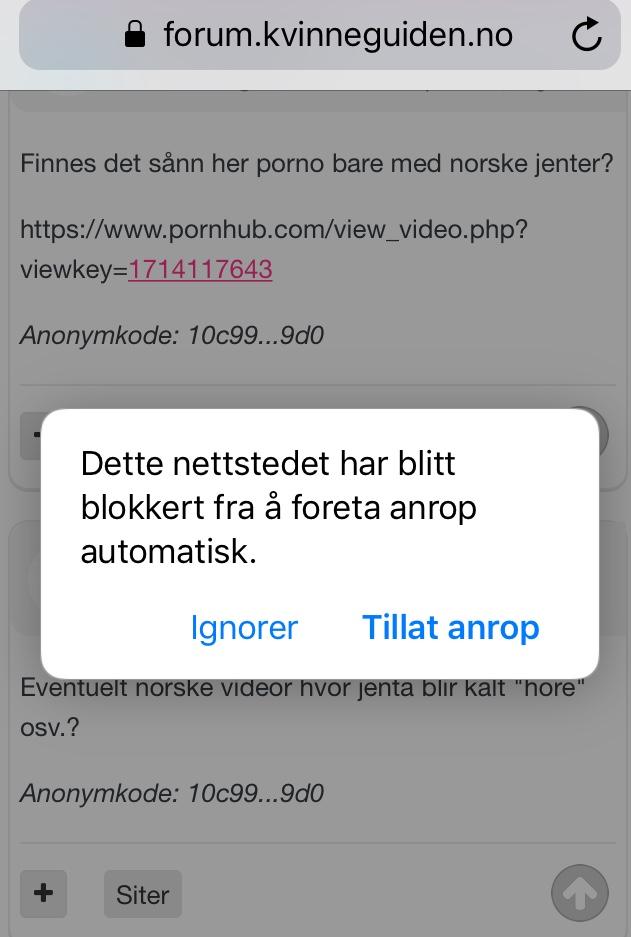The image size is (631, 937).
Task: Tap the forum.kvinneguiden.no address field
Action: click(320, 36)
